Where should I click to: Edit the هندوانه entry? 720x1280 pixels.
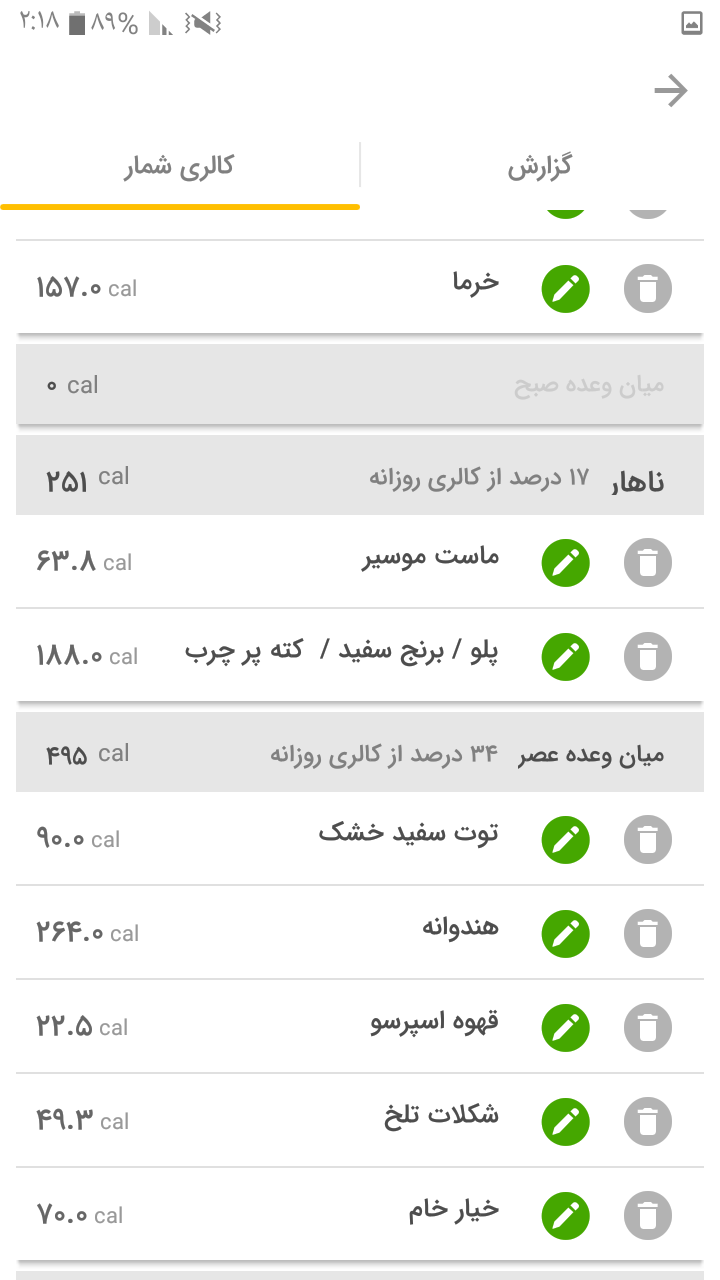click(x=566, y=933)
